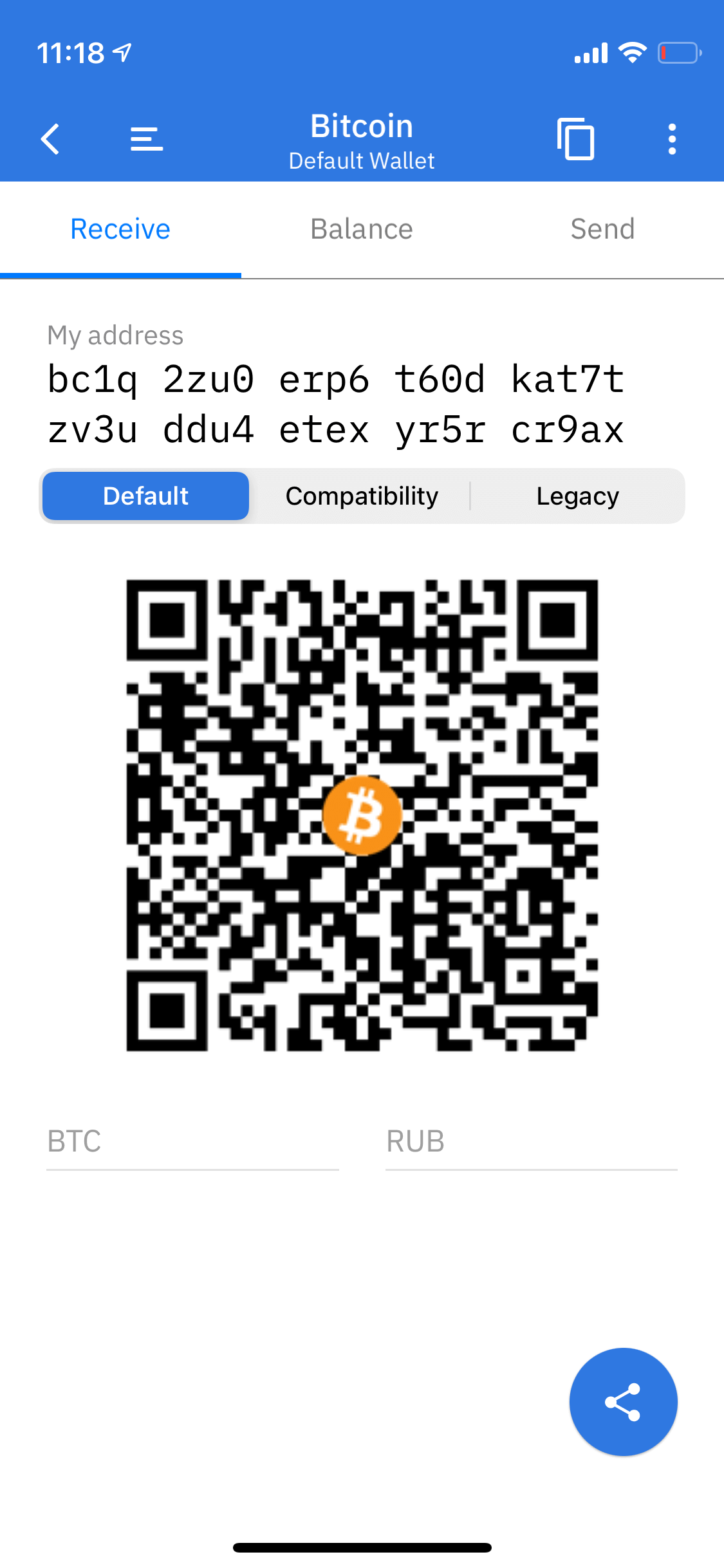This screenshot has width=724, height=1568.
Task: Open the Send tab
Action: (x=603, y=229)
